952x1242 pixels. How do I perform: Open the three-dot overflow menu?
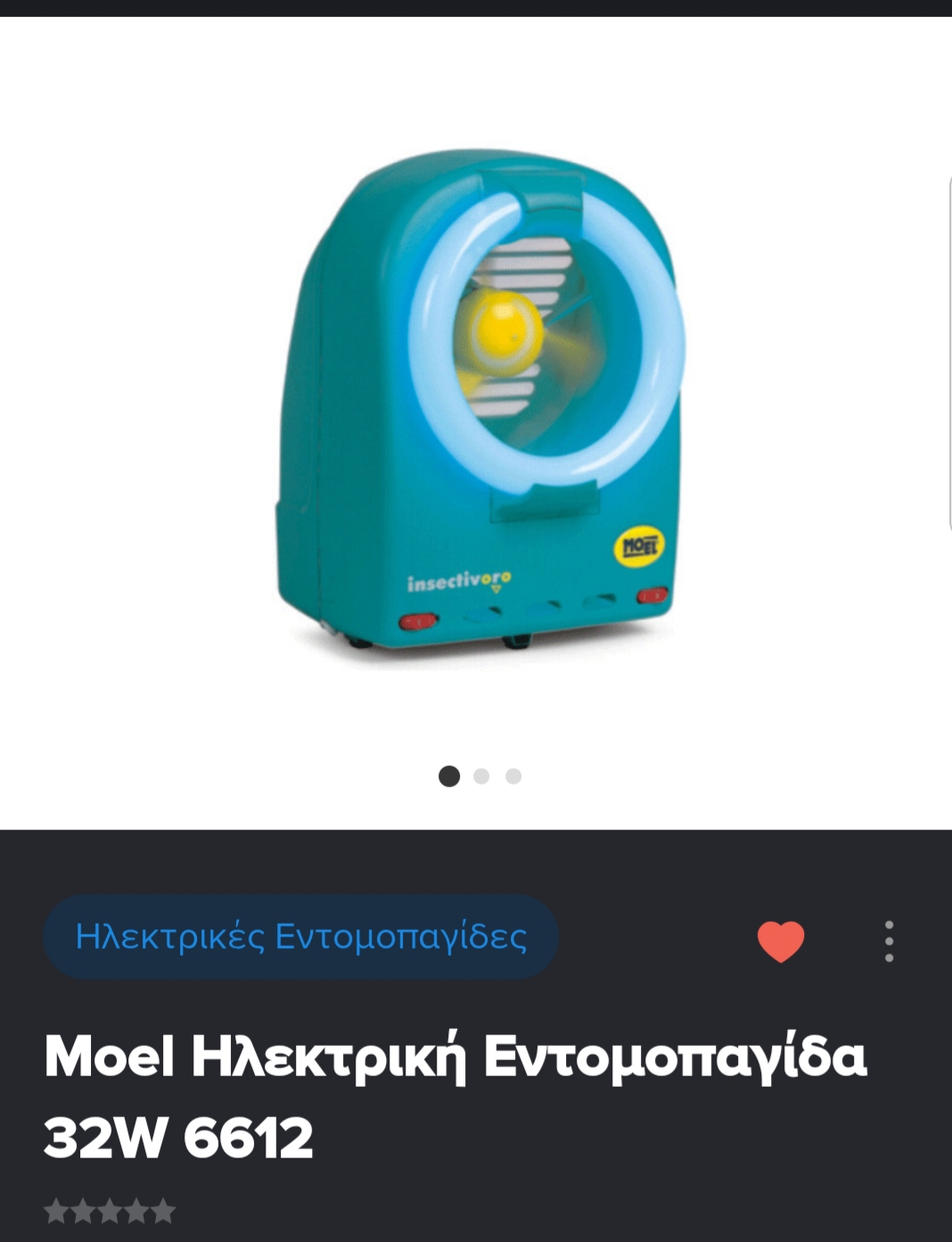[889, 942]
